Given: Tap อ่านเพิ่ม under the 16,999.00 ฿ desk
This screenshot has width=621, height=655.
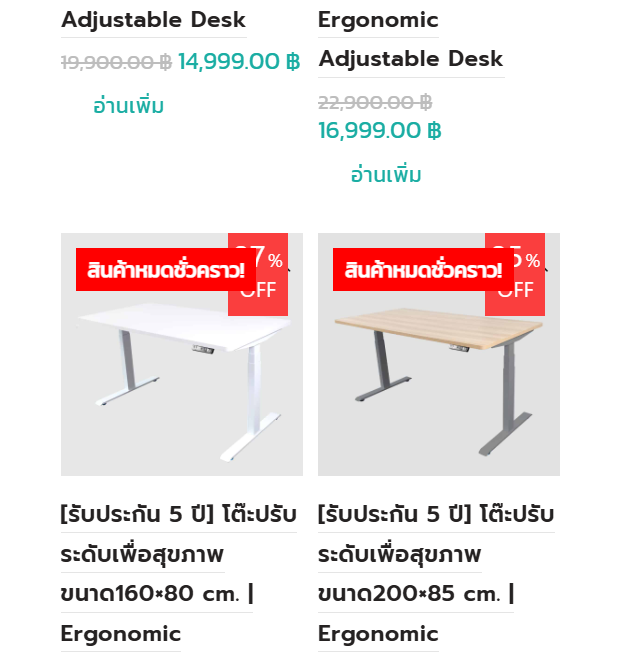Looking at the screenshot, I should pos(385,175).
